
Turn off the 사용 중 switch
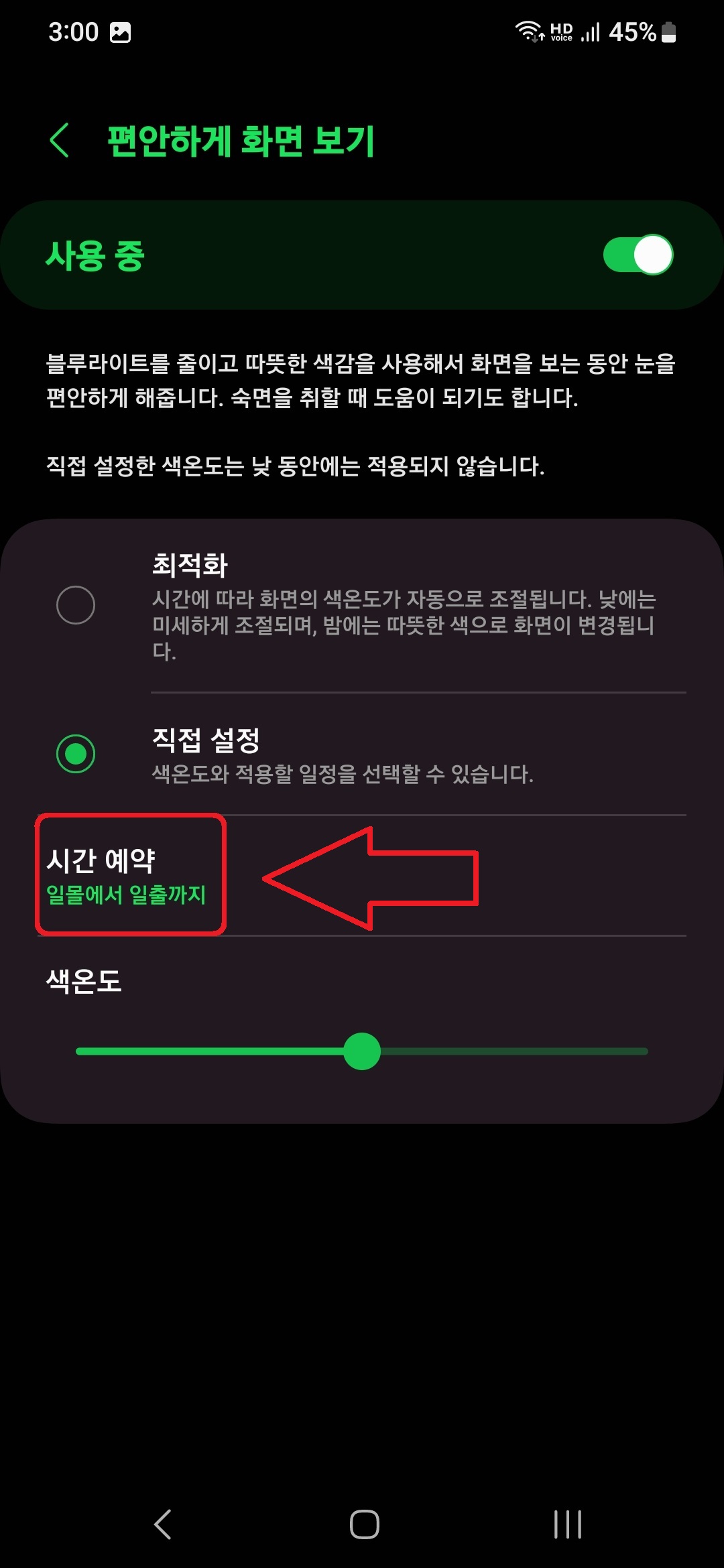point(637,255)
